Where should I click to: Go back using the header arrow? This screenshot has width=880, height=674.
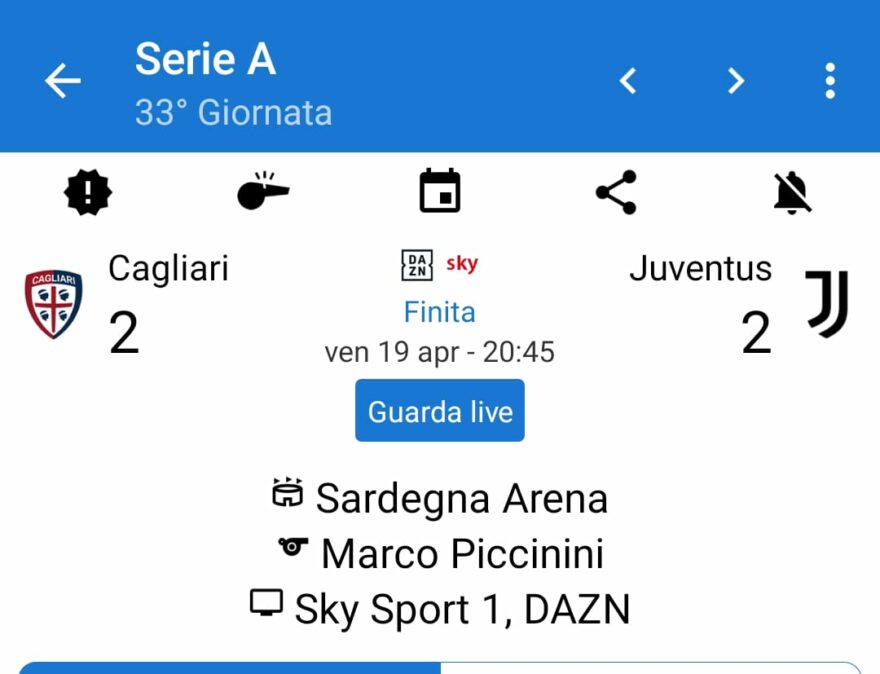click(62, 81)
